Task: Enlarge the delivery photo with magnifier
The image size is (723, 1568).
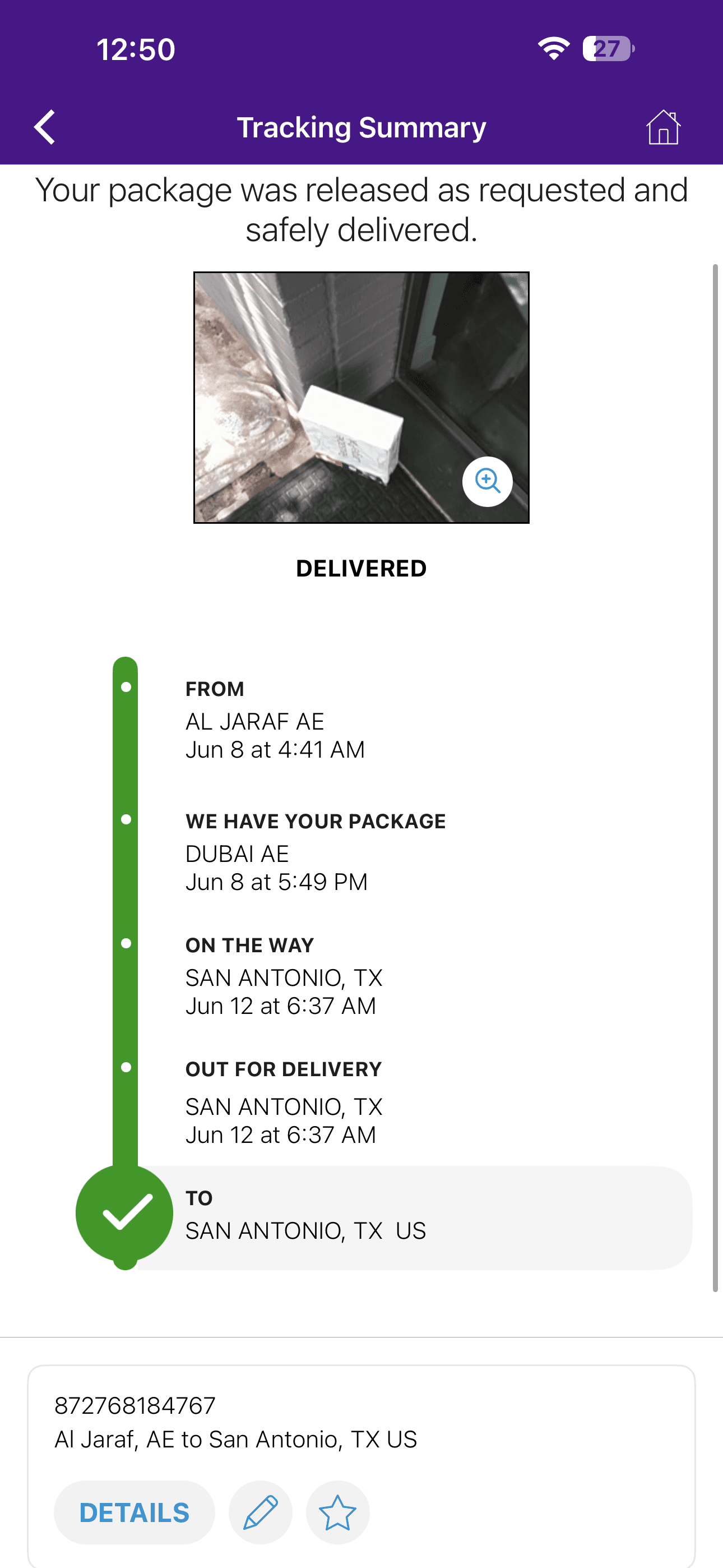Action: pos(488,481)
